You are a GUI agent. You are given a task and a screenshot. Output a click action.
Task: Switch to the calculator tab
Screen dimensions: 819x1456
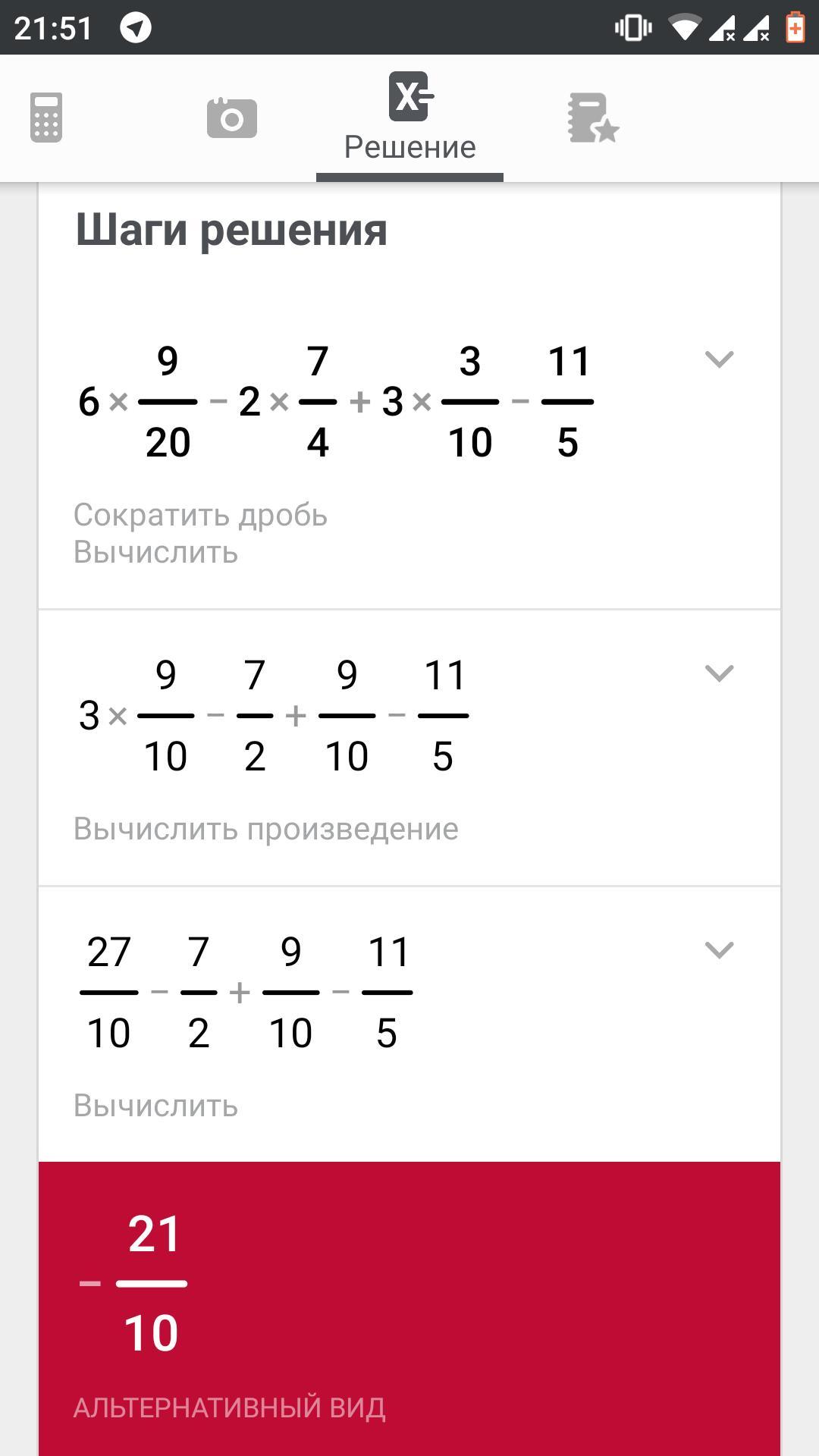click(x=46, y=118)
